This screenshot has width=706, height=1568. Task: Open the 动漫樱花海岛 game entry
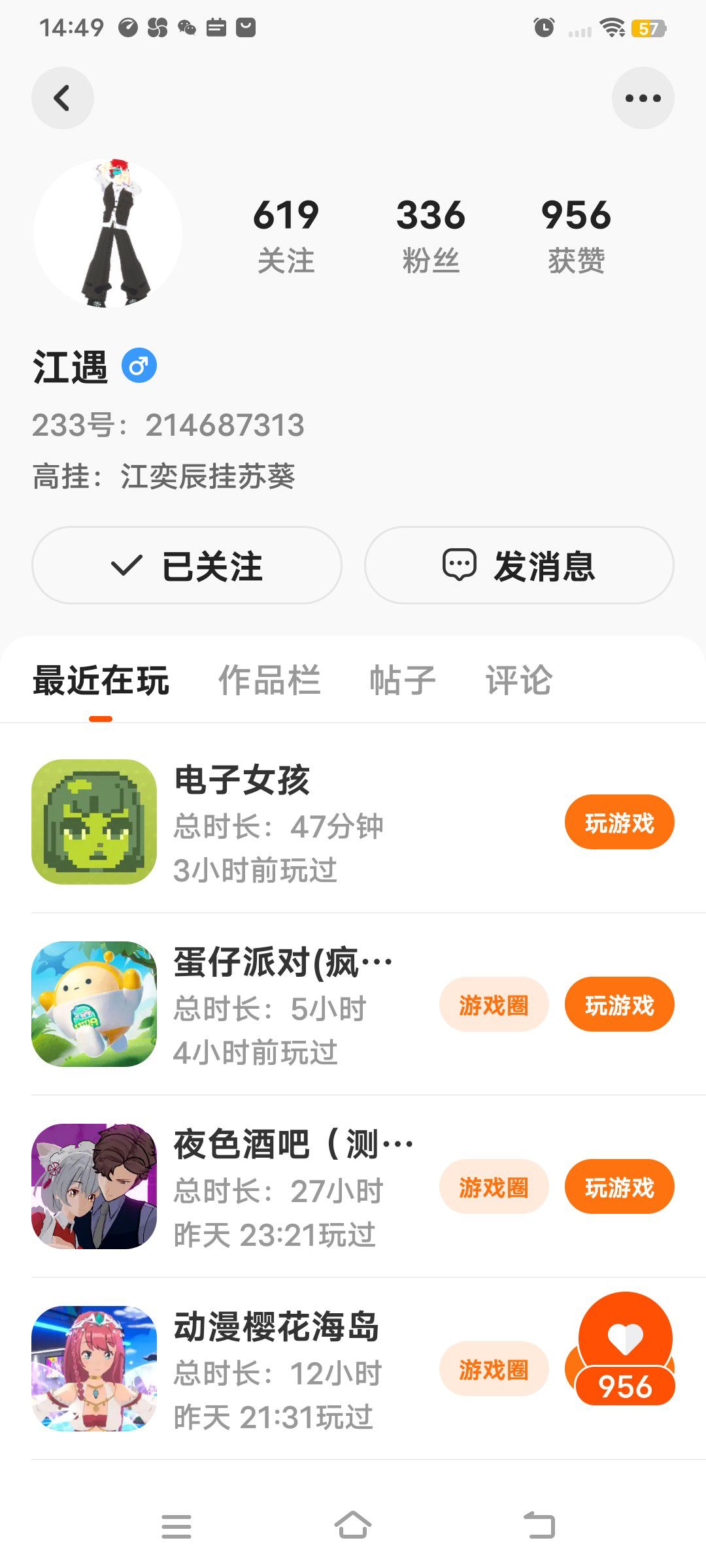tap(275, 1328)
